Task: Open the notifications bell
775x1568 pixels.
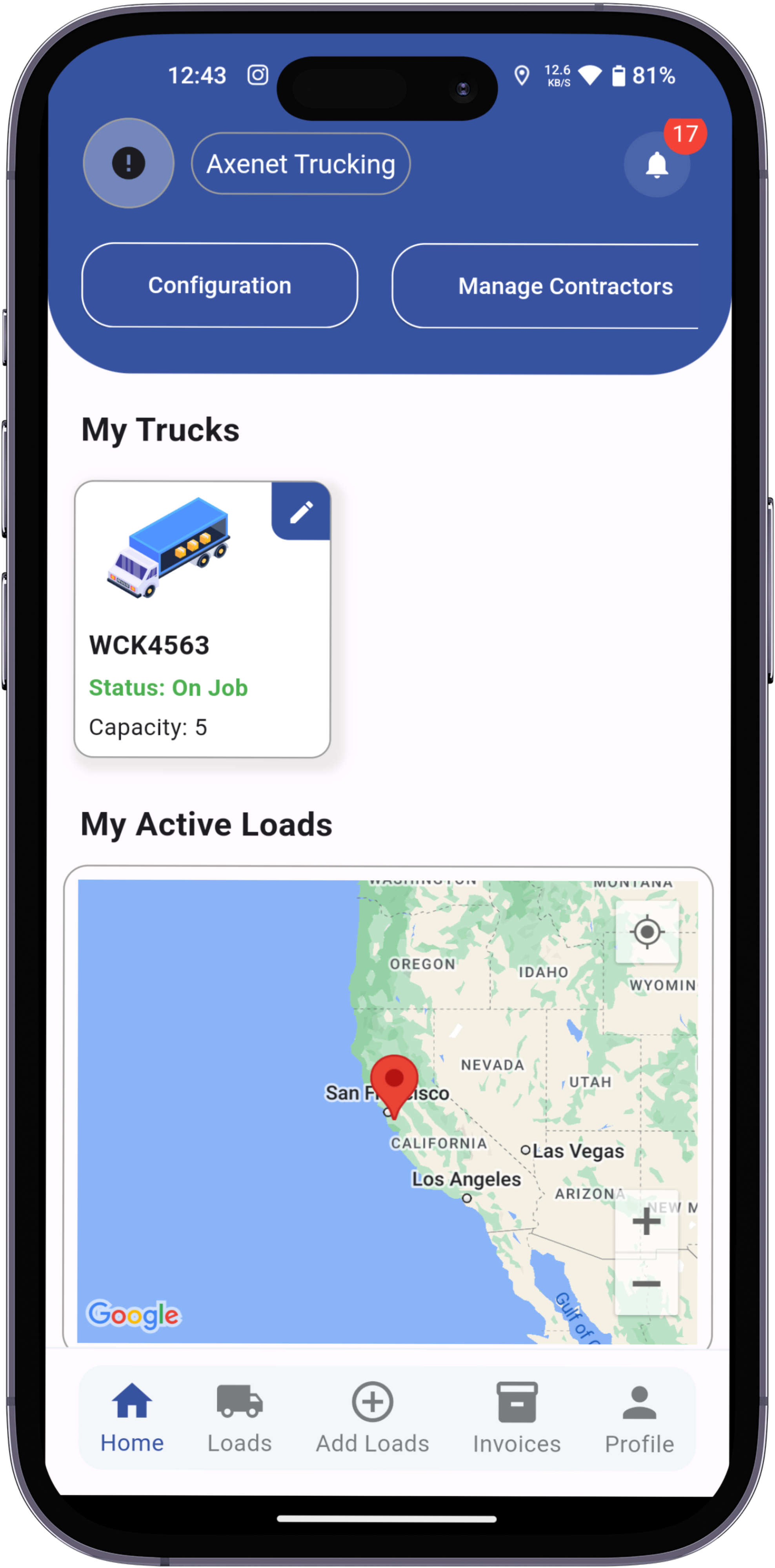Action: click(x=656, y=165)
